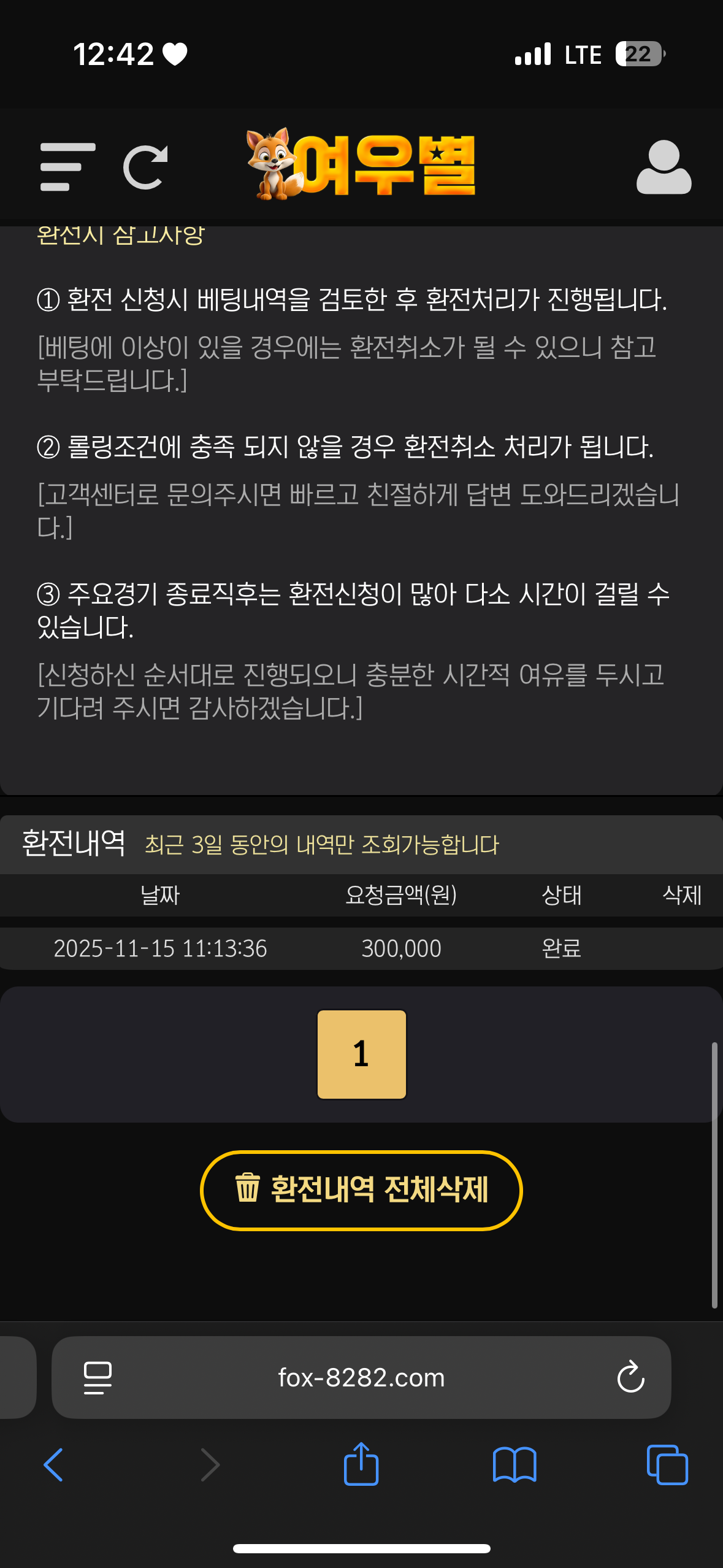This screenshot has height=1568, width=723.
Task: Tap the refresh icon in the site header
Action: (145, 167)
